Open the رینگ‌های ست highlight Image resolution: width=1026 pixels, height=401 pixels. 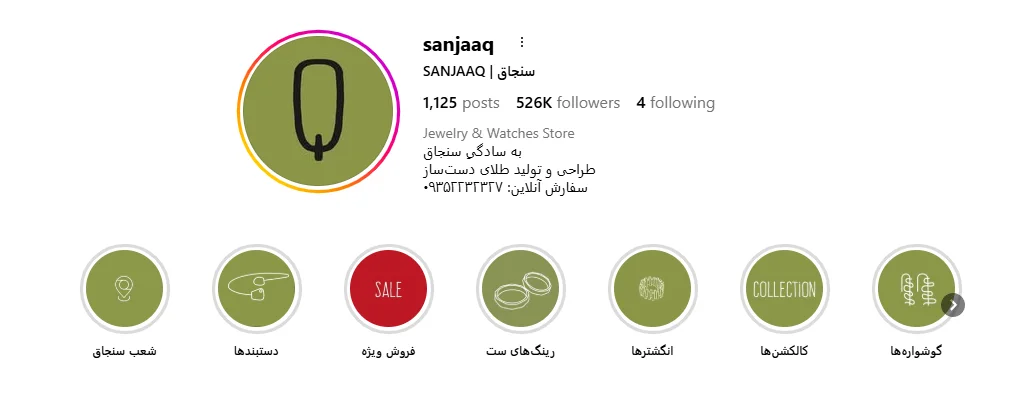click(x=521, y=289)
